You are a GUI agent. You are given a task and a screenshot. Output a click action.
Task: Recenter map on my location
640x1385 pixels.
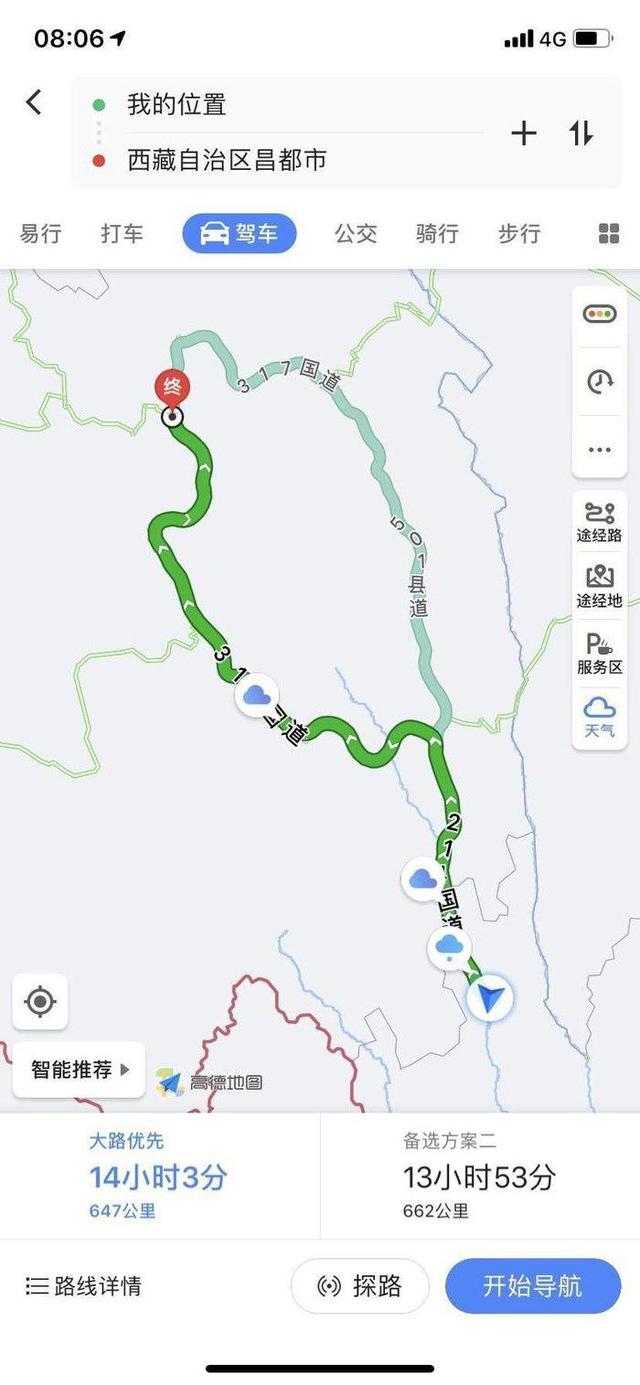[40, 1001]
